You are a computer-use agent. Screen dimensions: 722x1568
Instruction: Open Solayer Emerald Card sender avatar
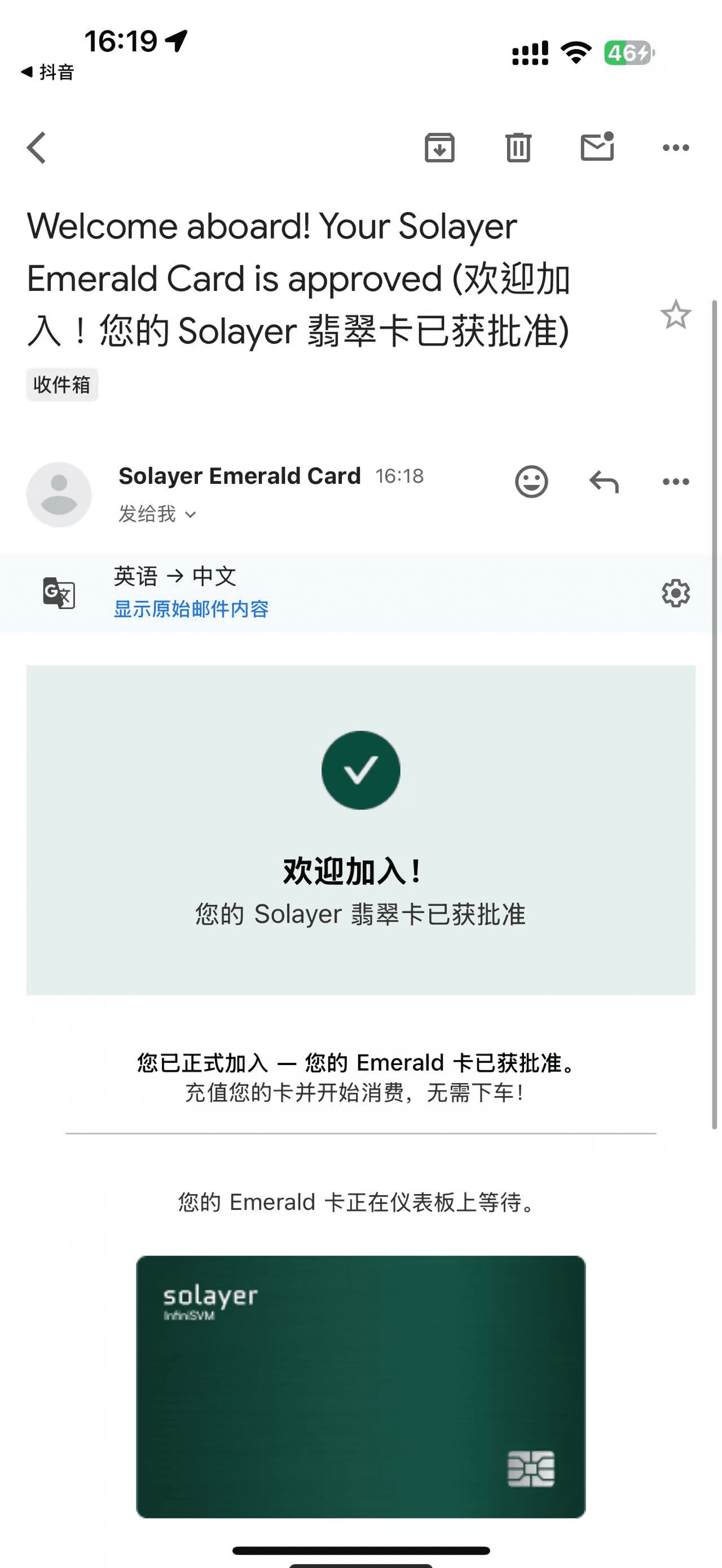[59, 494]
